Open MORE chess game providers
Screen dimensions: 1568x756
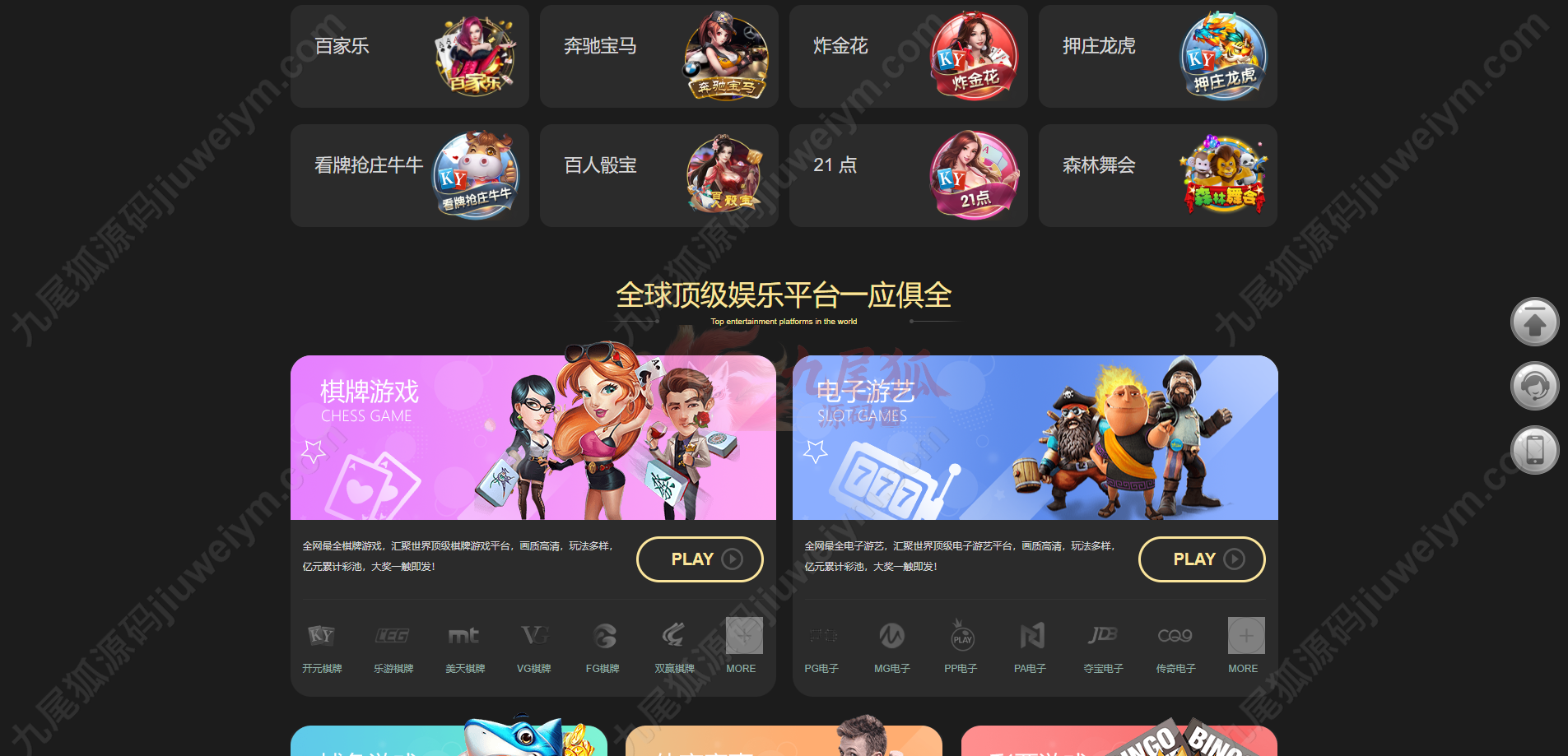click(743, 647)
